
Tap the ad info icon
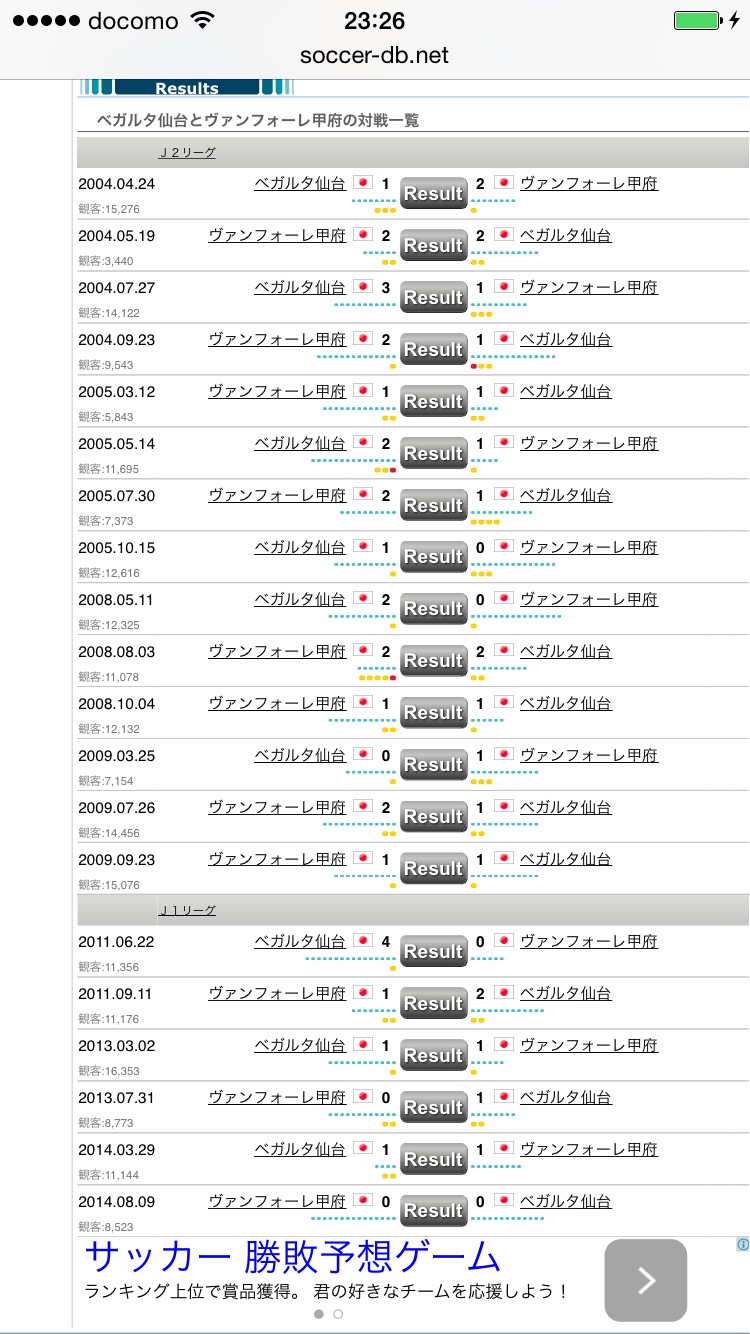point(742,1245)
